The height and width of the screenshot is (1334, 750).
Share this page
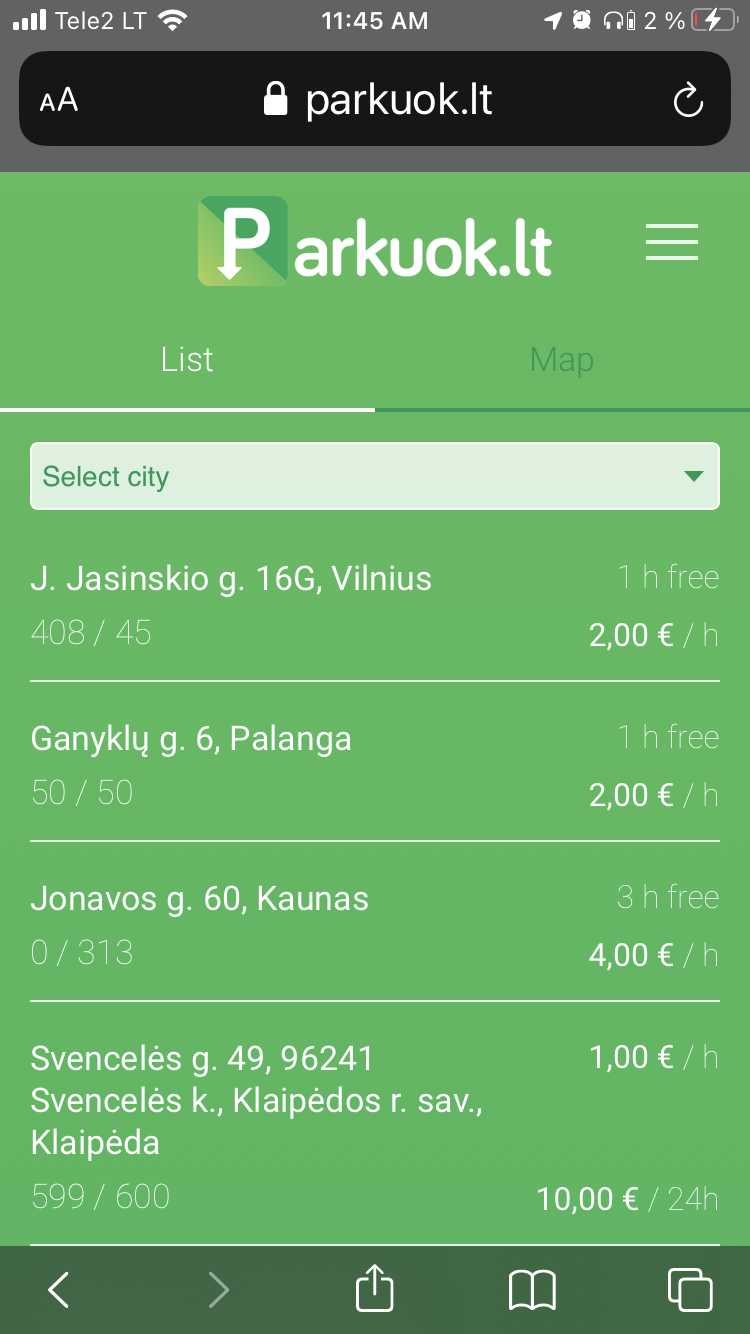point(375,1288)
